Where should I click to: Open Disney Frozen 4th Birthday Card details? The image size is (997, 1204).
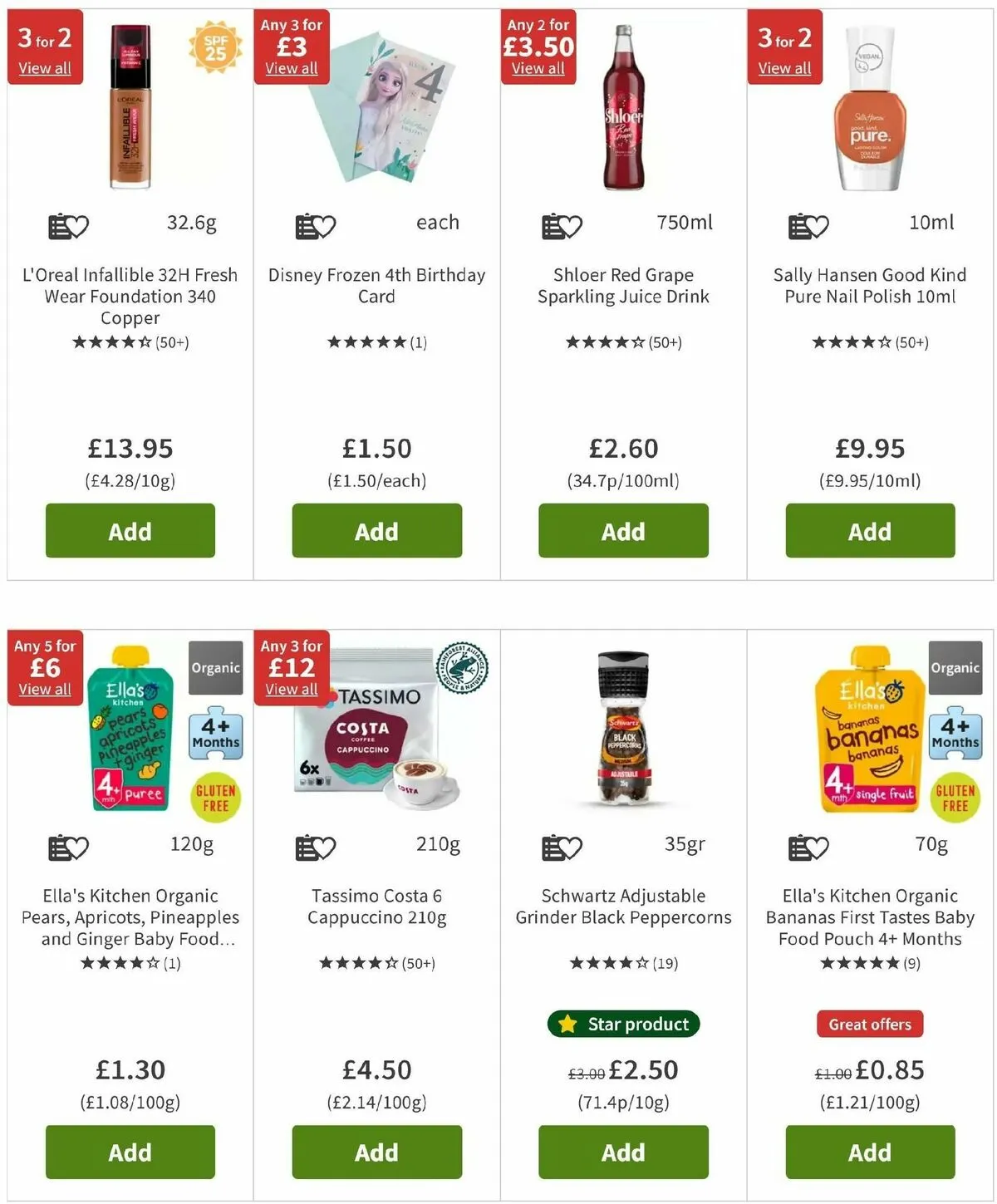click(376, 285)
